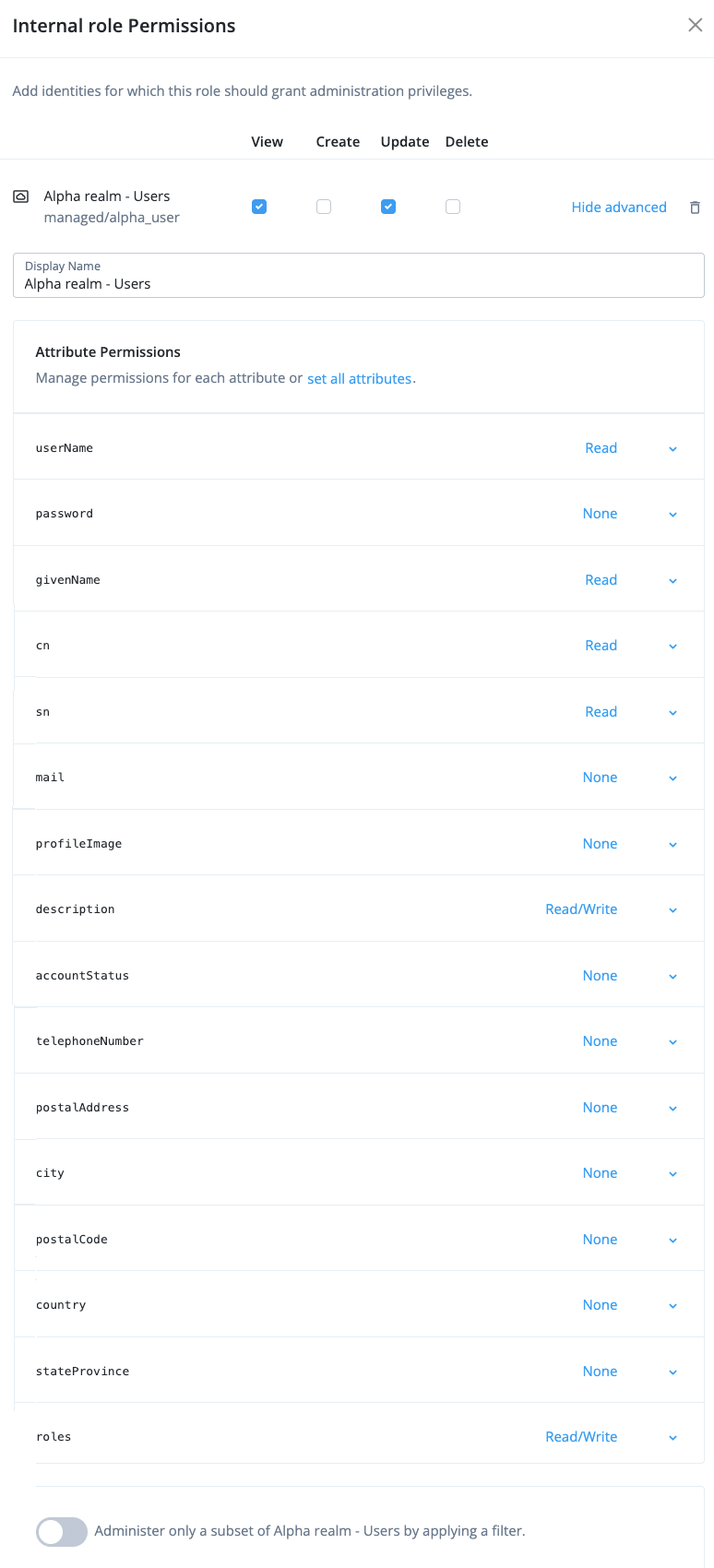The height and width of the screenshot is (1568, 714).
Task: Tap the Hide advanced link
Action: point(618,207)
